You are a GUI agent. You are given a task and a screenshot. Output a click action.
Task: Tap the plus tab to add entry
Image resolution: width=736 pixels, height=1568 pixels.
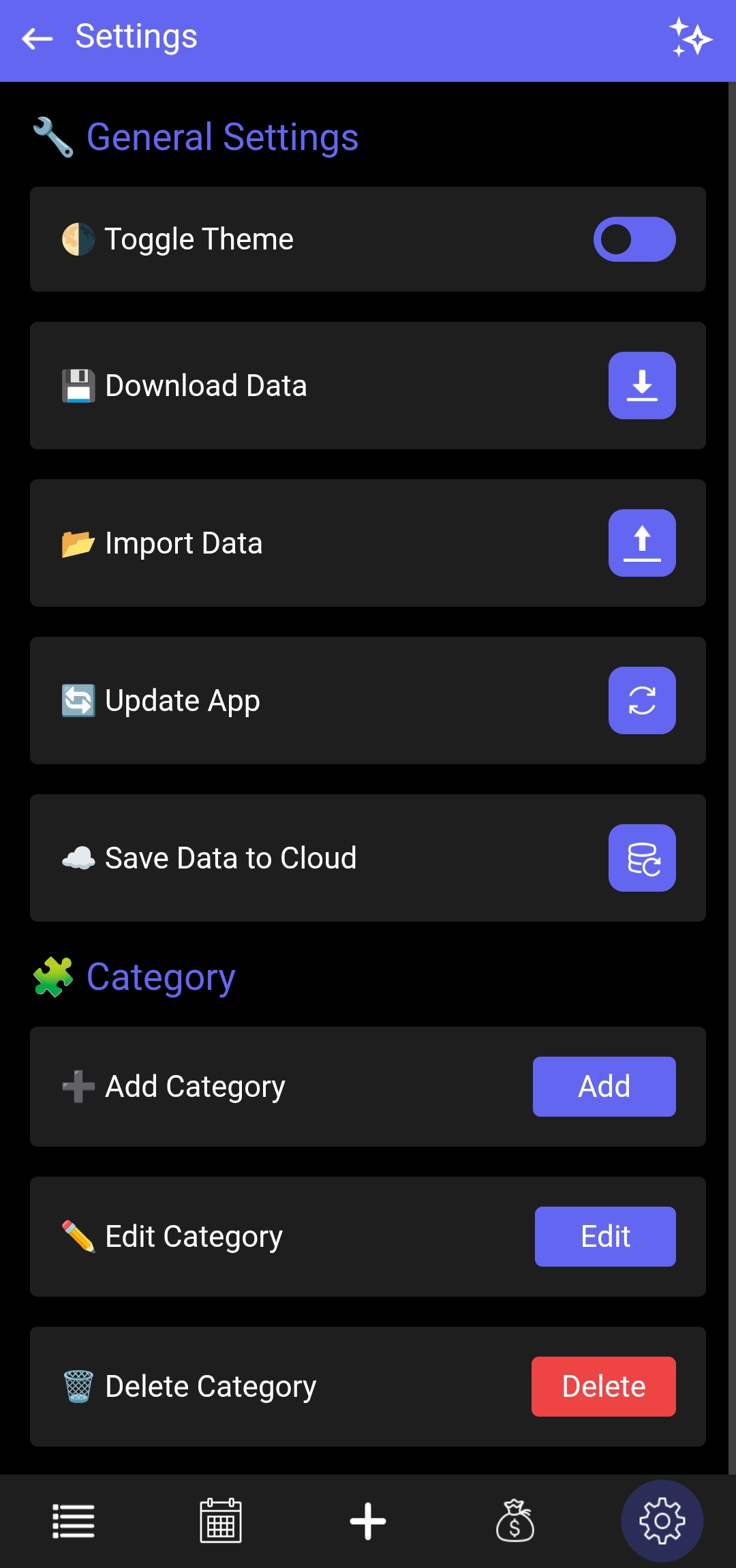pos(368,1521)
